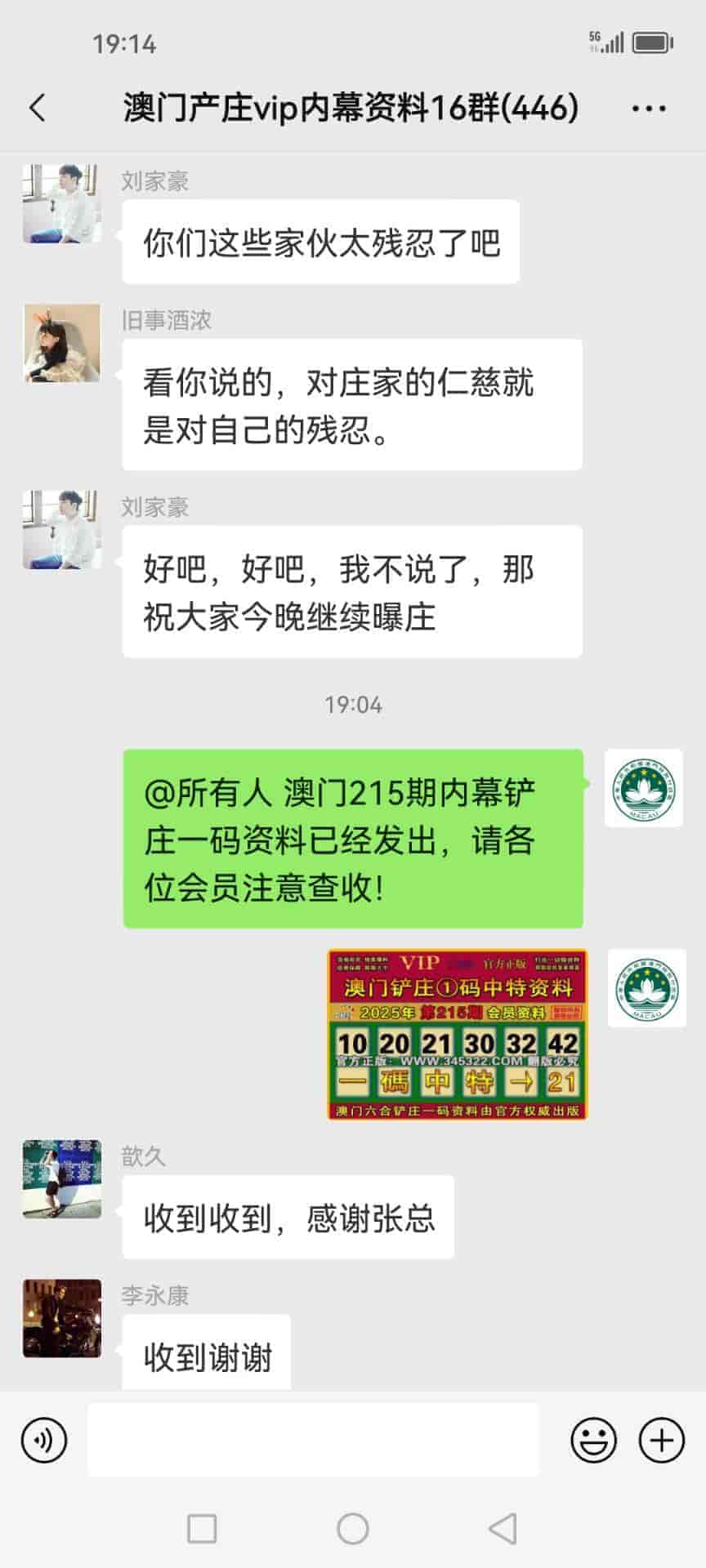
Task: View 旧事酒浓's profile avatar
Action: click(62, 343)
